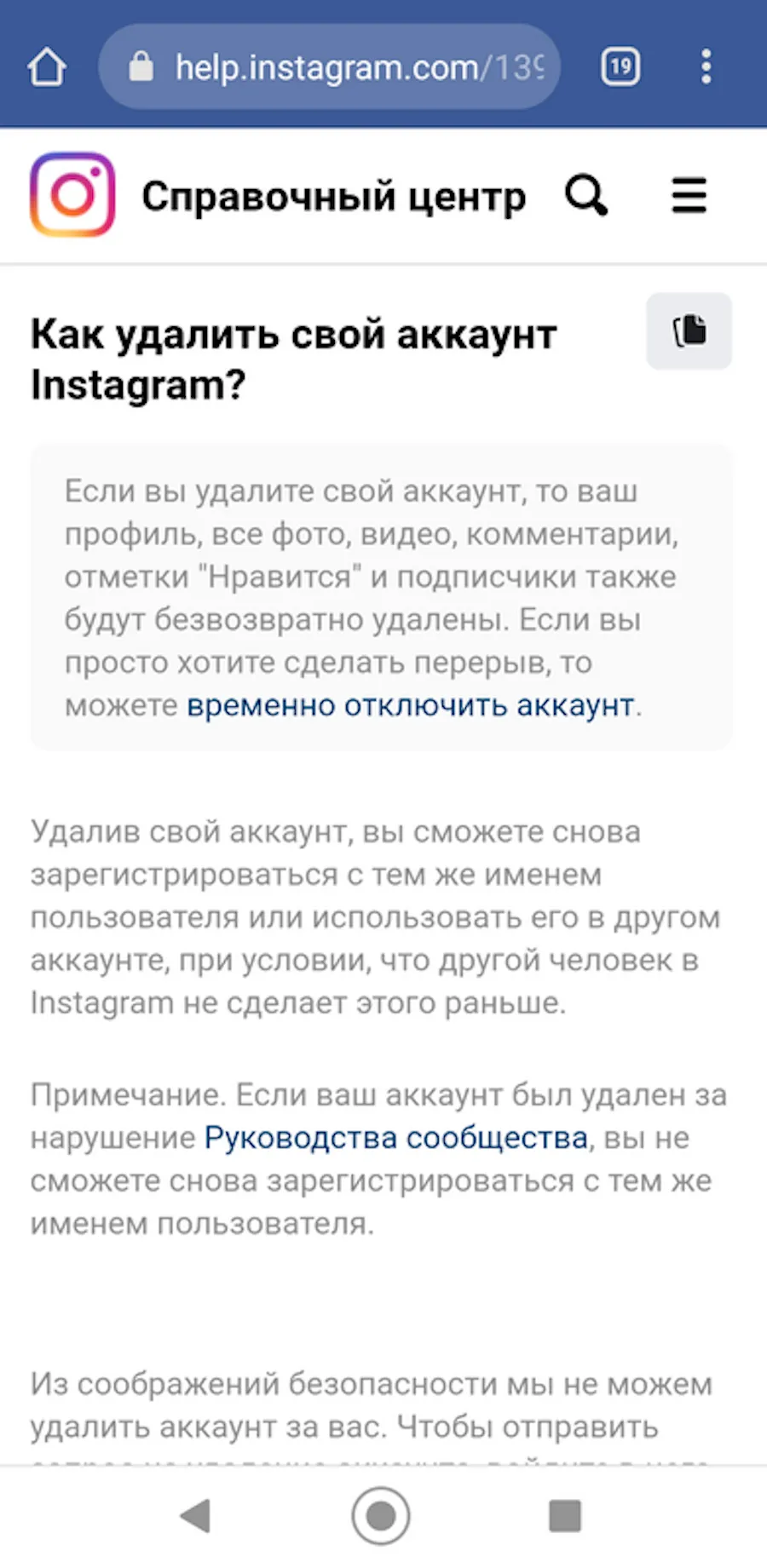Tap the browser home icon
Image resolution: width=767 pixels, height=1568 pixels.
(47, 67)
